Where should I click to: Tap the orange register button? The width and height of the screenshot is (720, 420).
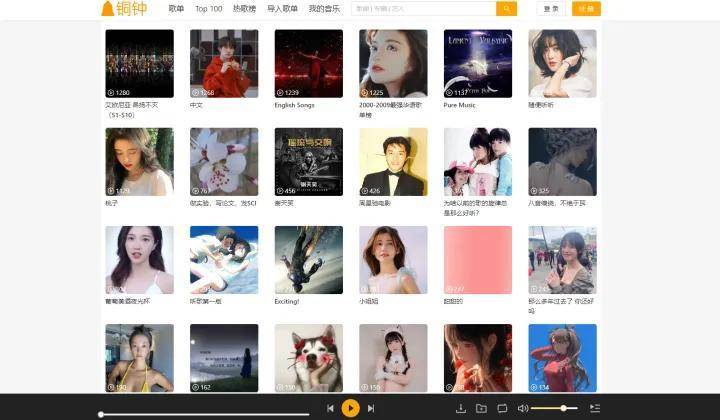(x=586, y=9)
